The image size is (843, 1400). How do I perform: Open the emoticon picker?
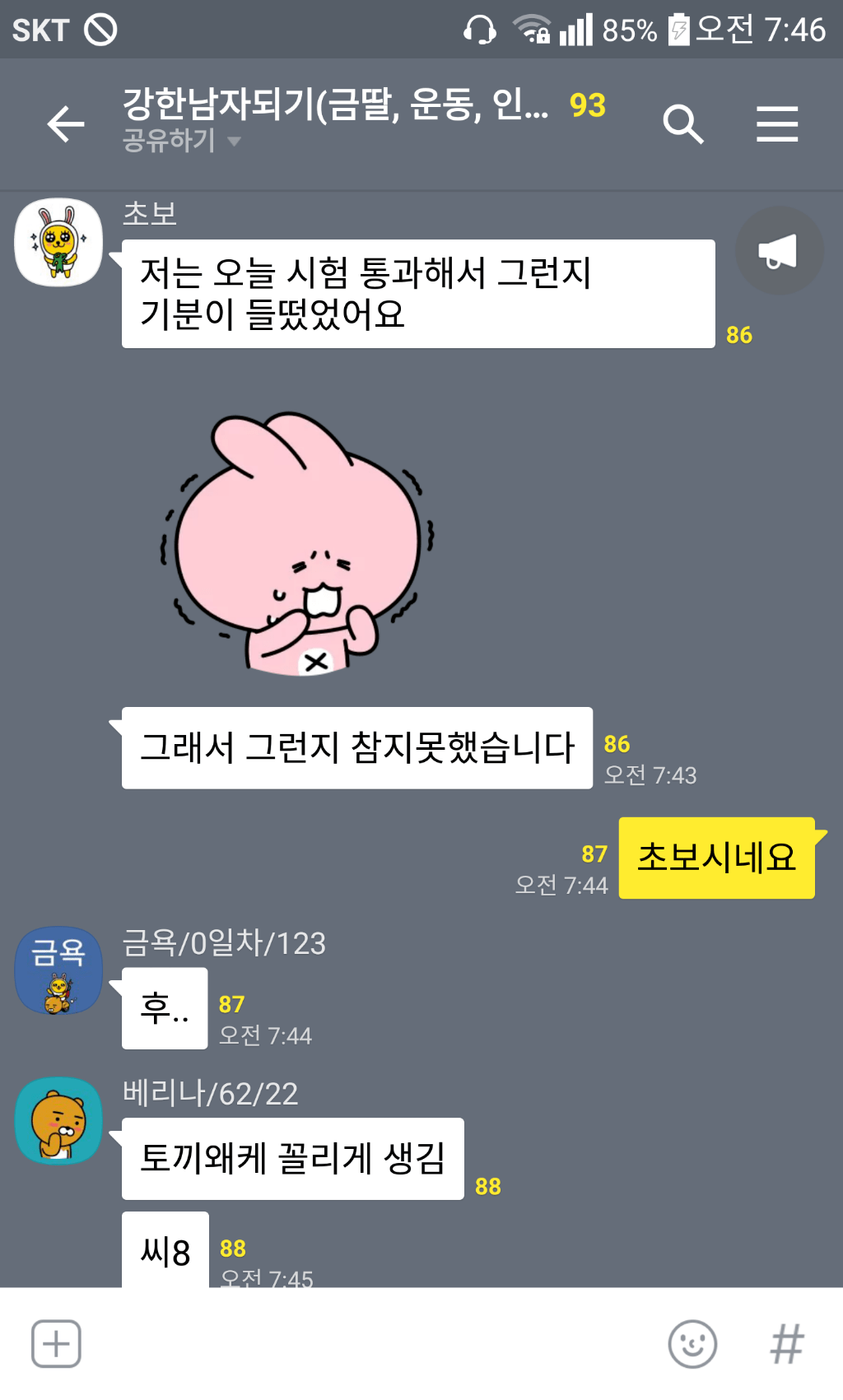click(692, 1344)
